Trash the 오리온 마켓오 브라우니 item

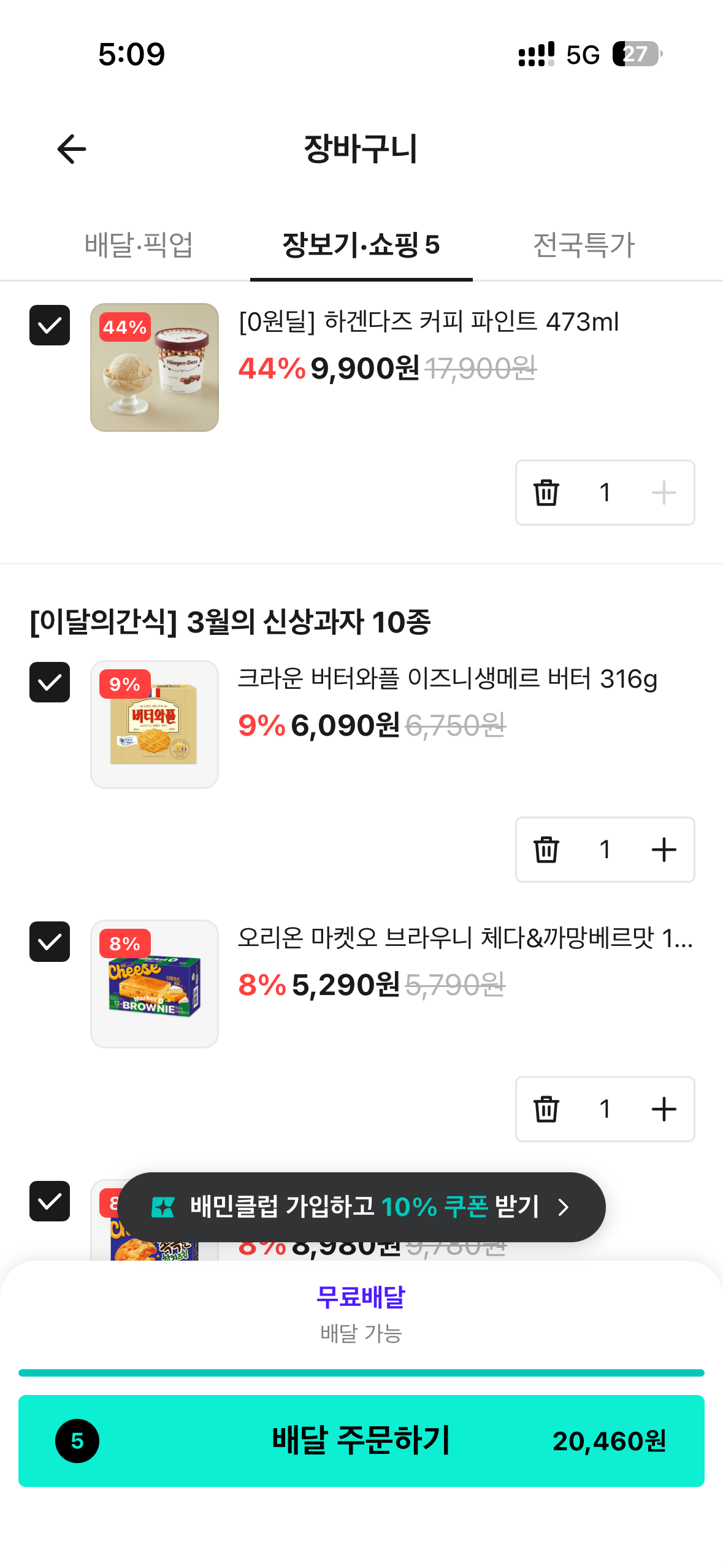pos(546,1109)
